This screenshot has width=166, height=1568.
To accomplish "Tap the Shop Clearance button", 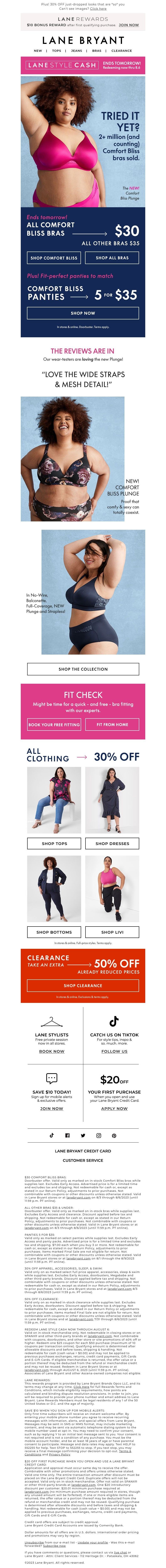I will (83, 985).
